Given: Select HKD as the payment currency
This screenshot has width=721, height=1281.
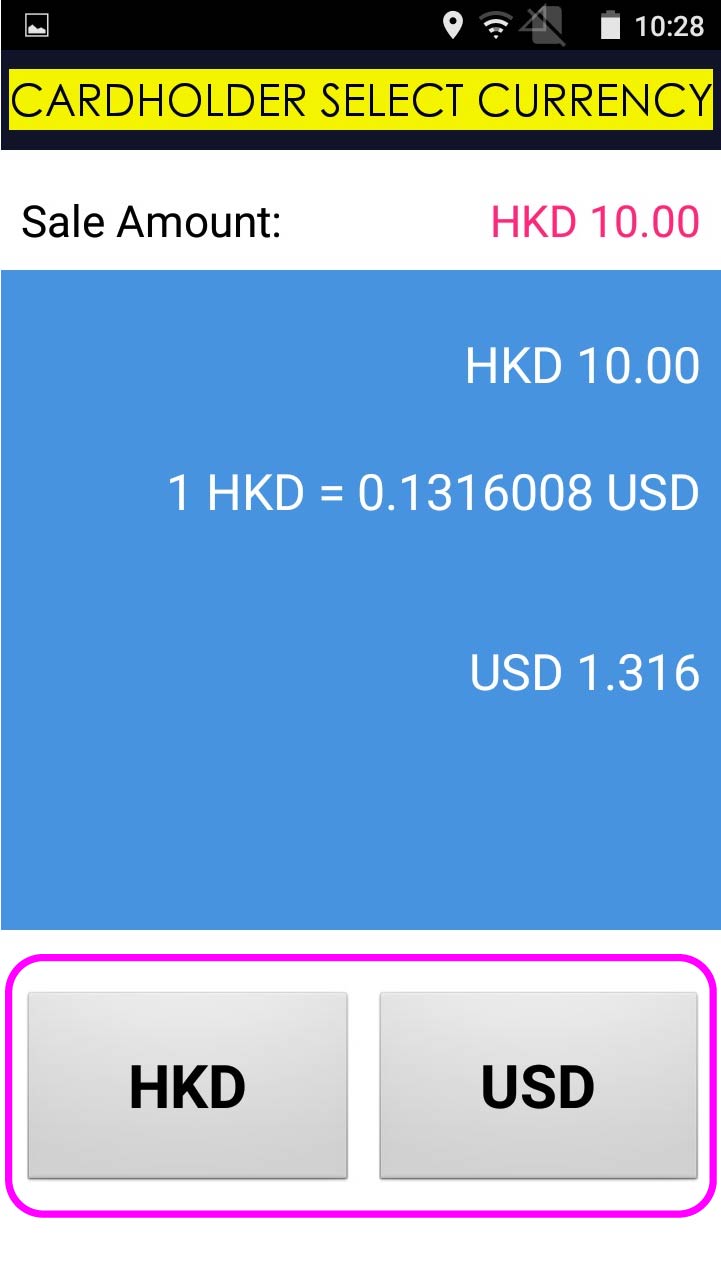Looking at the screenshot, I should coord(187,1085).
